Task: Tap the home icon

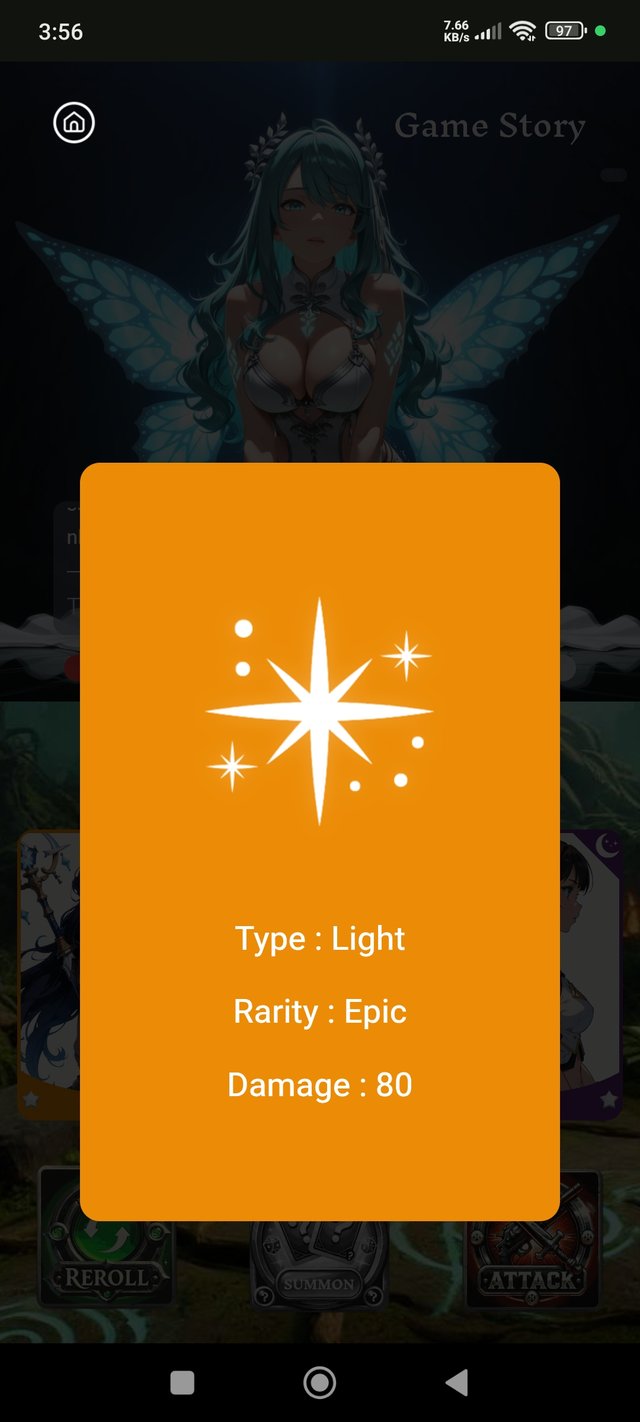Action: coord(74,123)
